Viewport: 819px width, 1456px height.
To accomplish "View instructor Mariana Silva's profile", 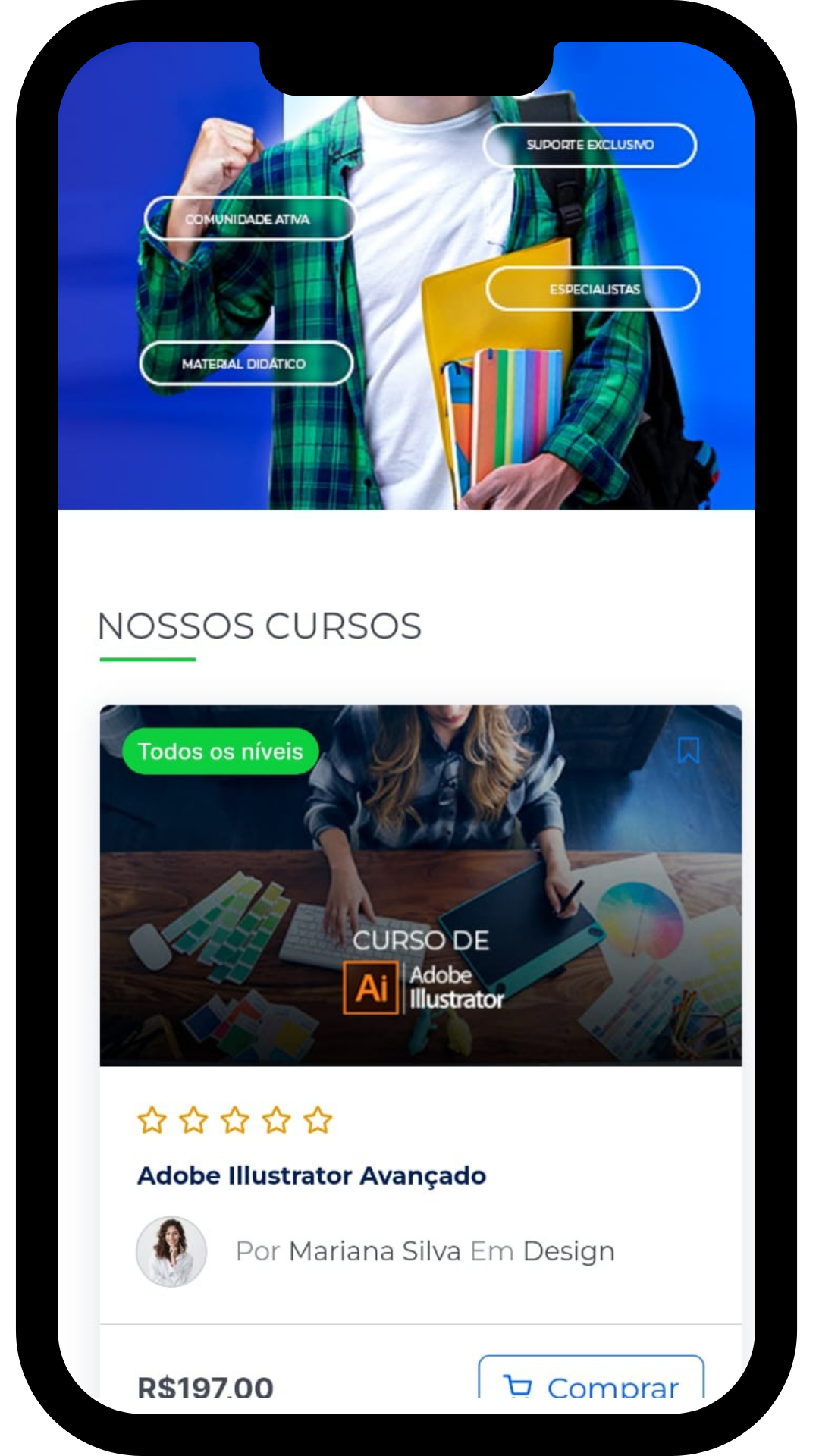I will pos(375,1251).
